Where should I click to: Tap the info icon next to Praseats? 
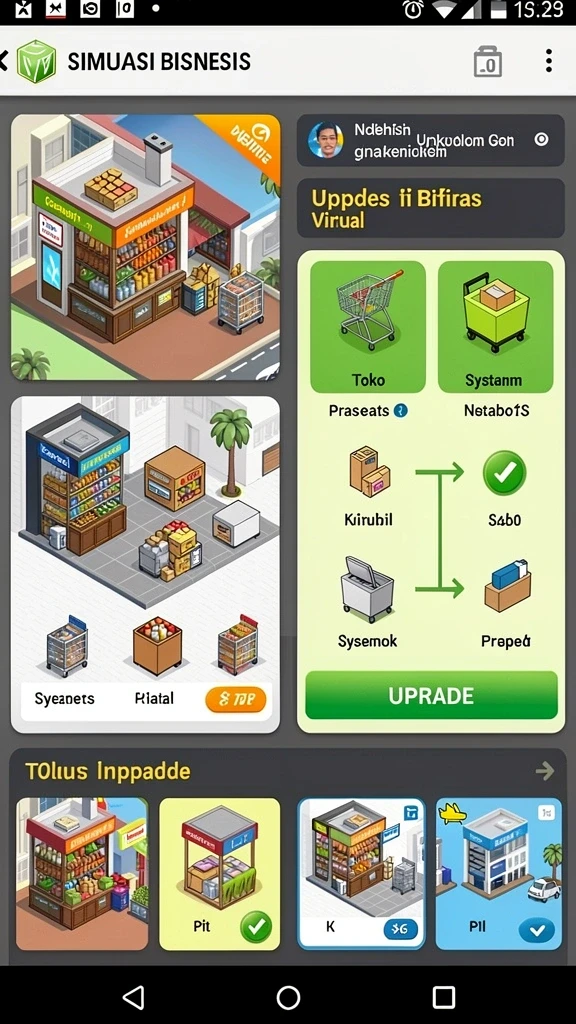click(x=402, y=411)
